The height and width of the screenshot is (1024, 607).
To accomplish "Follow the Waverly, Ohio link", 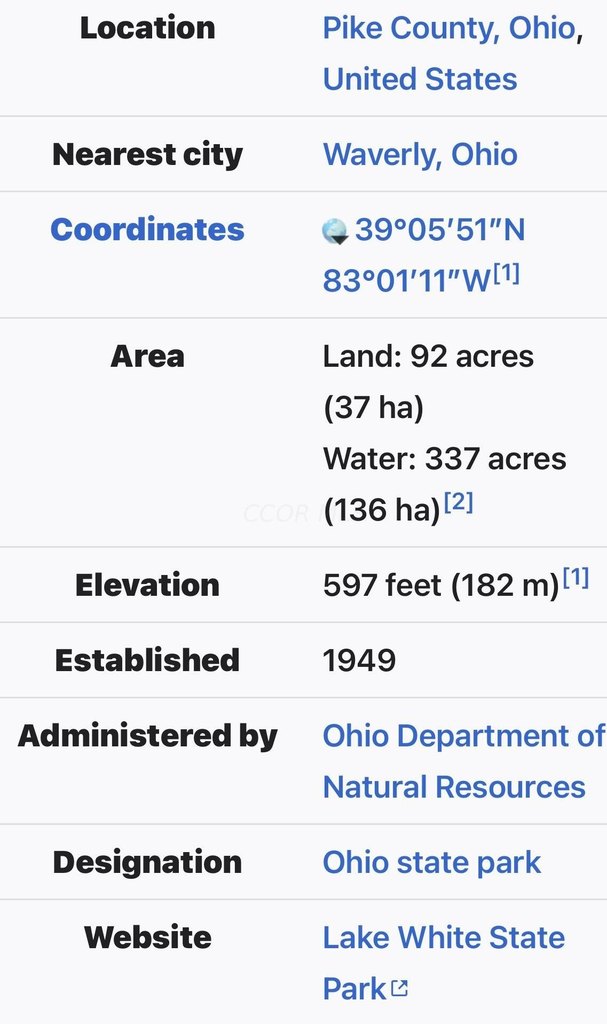I will click(x=420, y=154).
